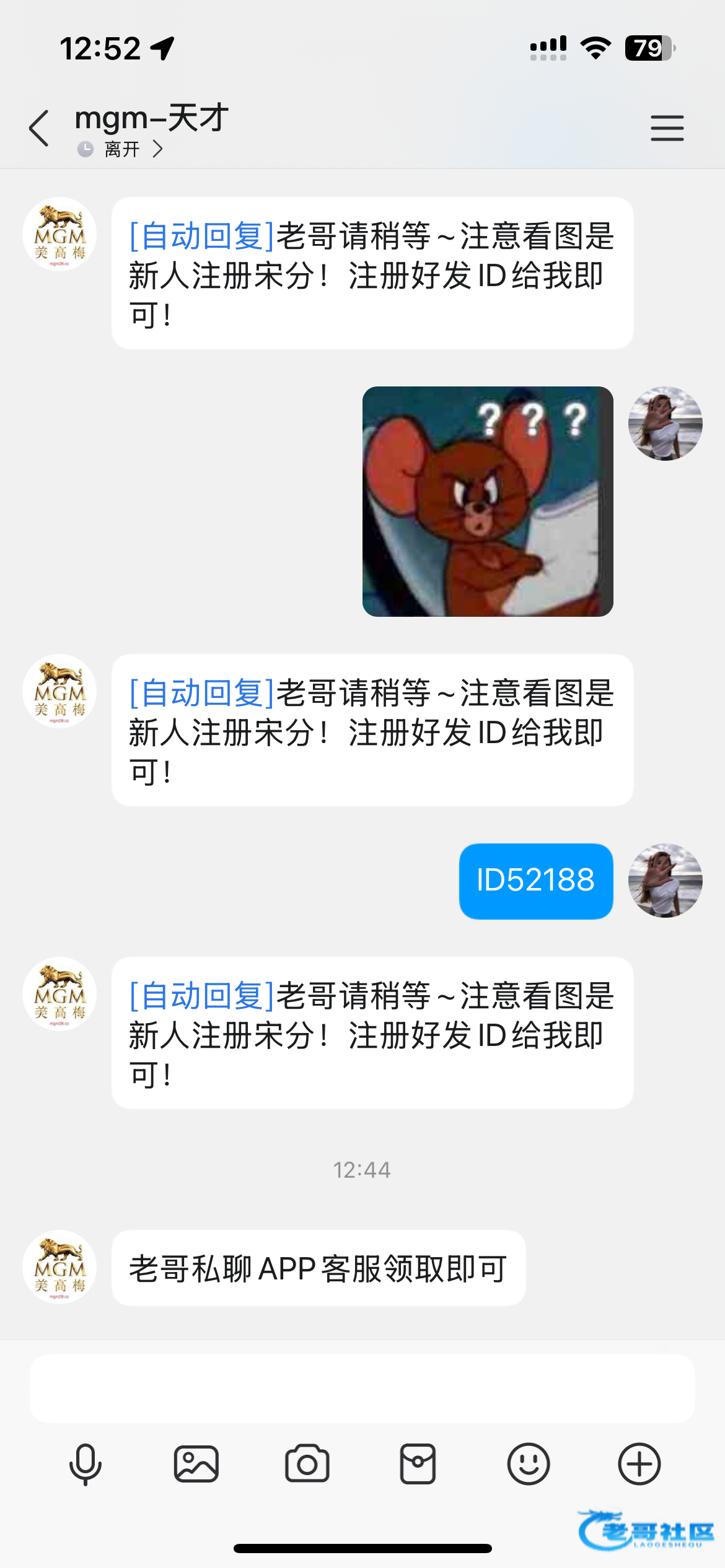Tap your avatar beside ID52188 message
This screenshot has height=1568, width=725.
(x=665, y=880)
